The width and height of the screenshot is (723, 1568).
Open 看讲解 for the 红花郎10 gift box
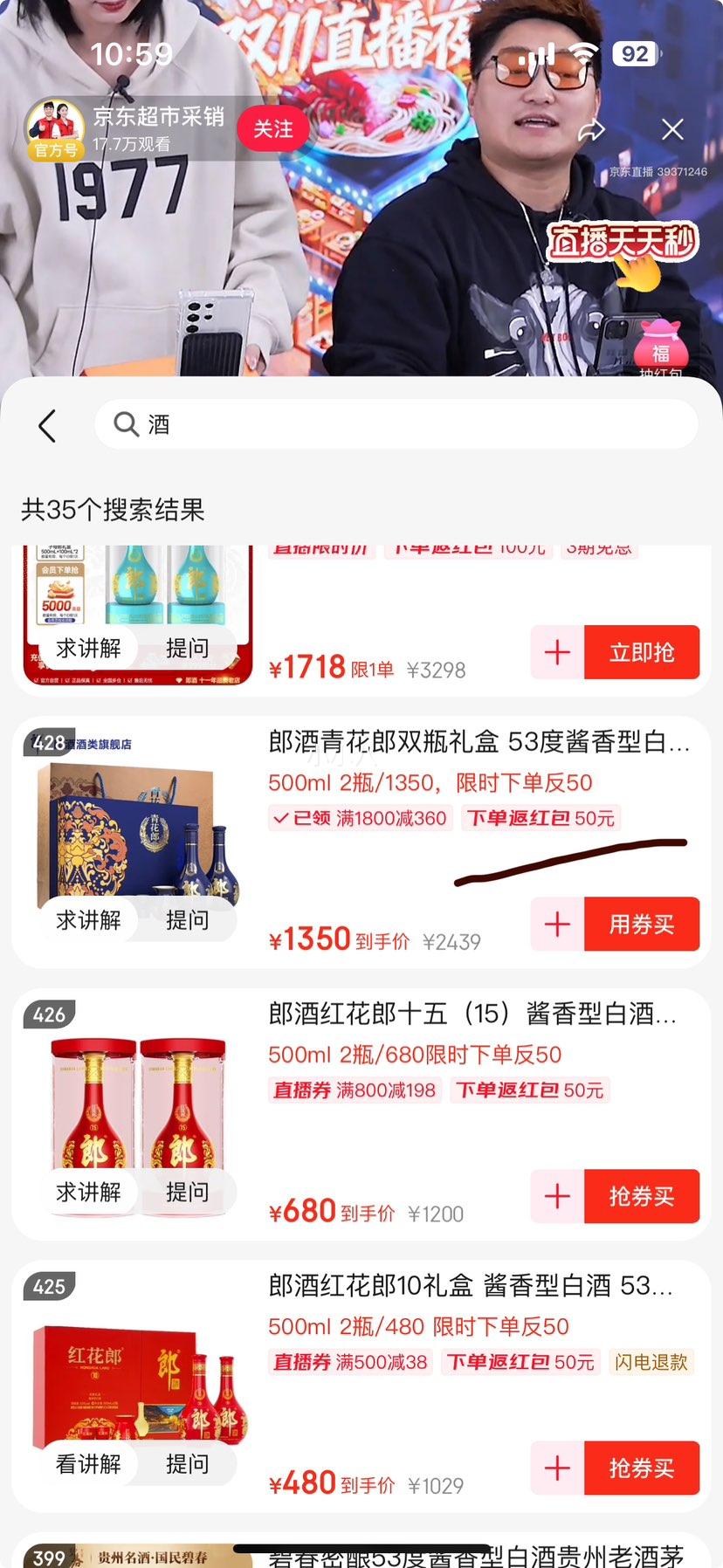click(88, 1464)
